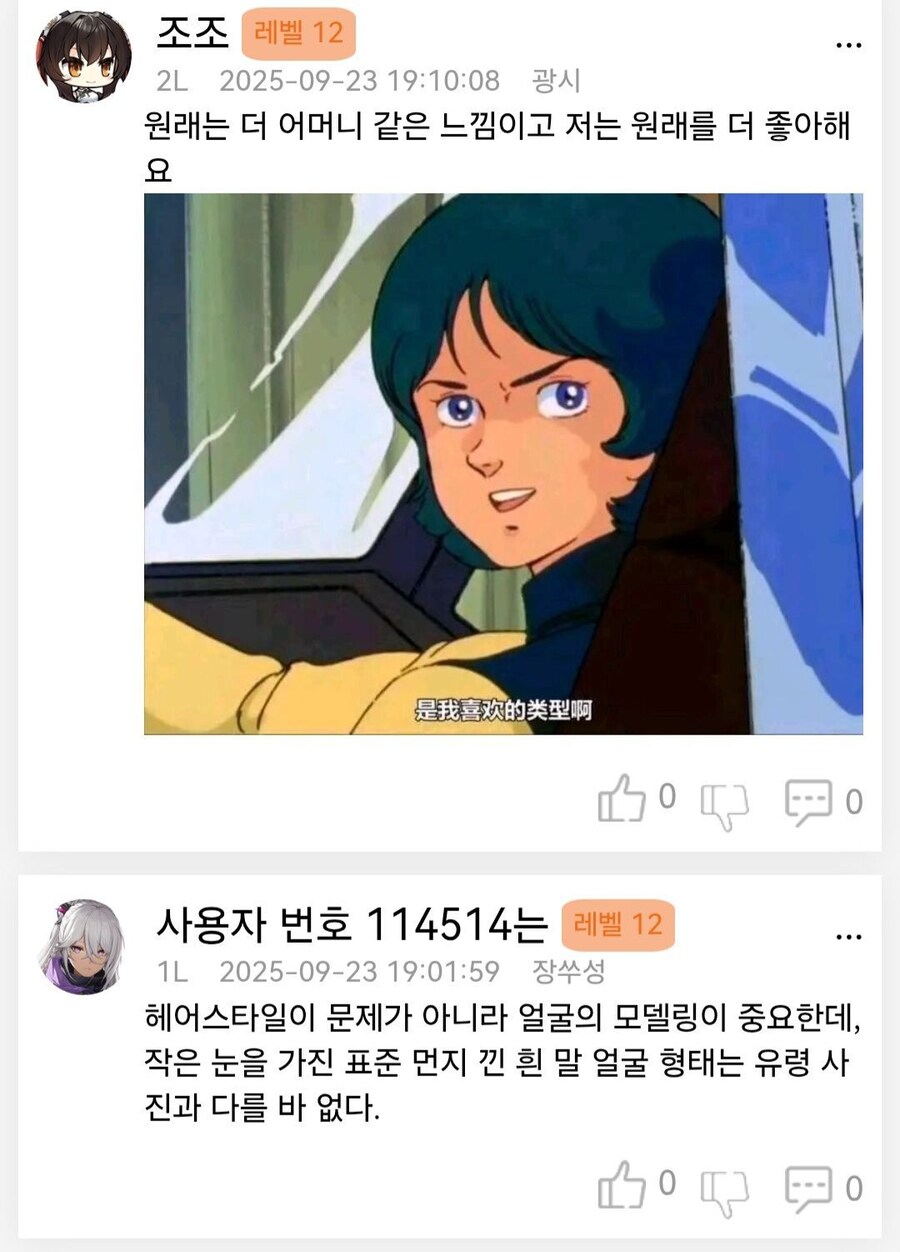900x1252 pixels.
Task: Dislike the comment by 사용자 번호 114514는
Action: pyautogui.click(x=725, y=1190)
